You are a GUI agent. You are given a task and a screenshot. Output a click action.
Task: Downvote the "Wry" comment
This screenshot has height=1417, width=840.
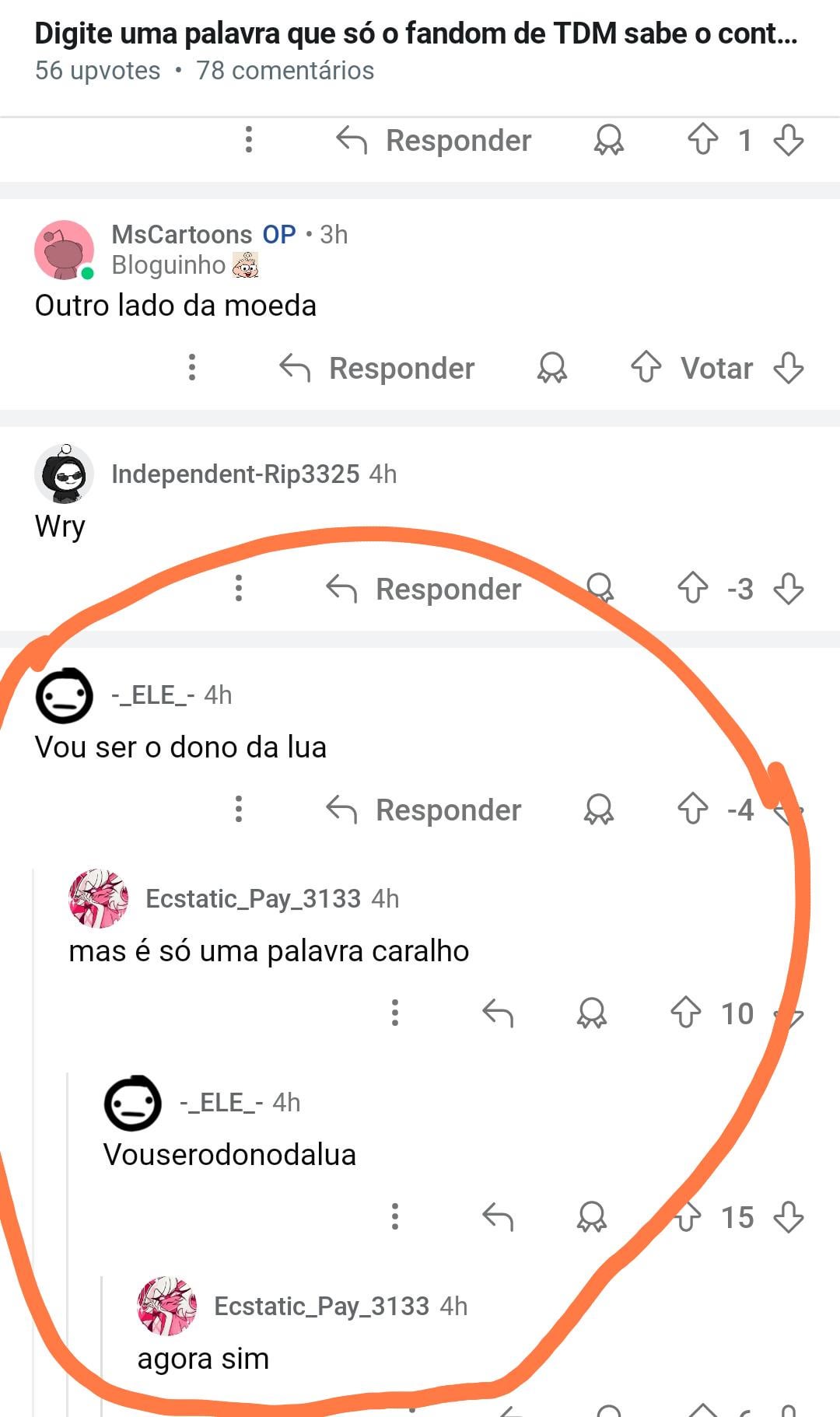coord(789,588)
